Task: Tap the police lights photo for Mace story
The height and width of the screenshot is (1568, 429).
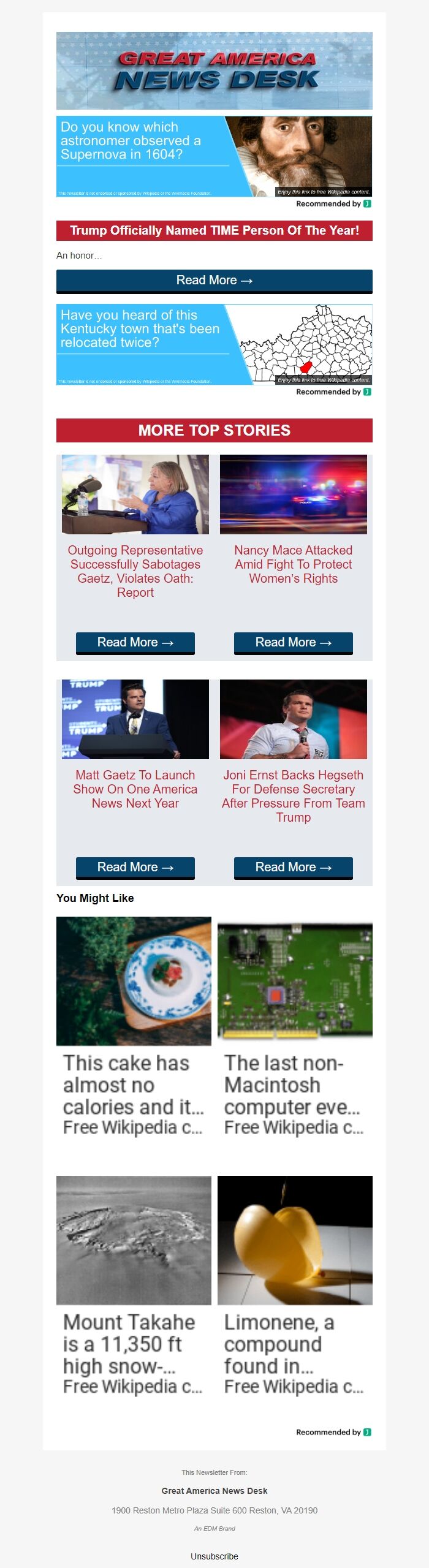Action: pyautogui.click(x=293, y=494)
